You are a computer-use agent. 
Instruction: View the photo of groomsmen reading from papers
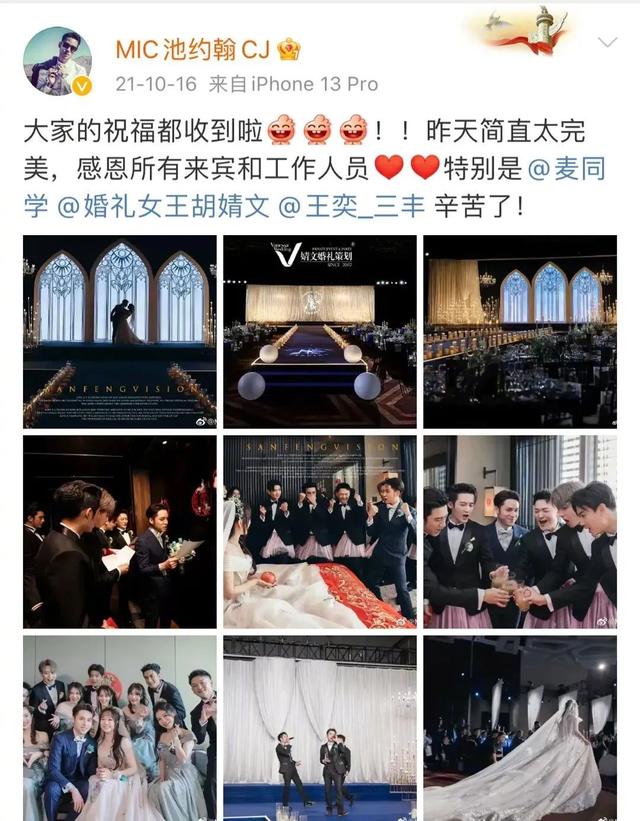(120, 531)
